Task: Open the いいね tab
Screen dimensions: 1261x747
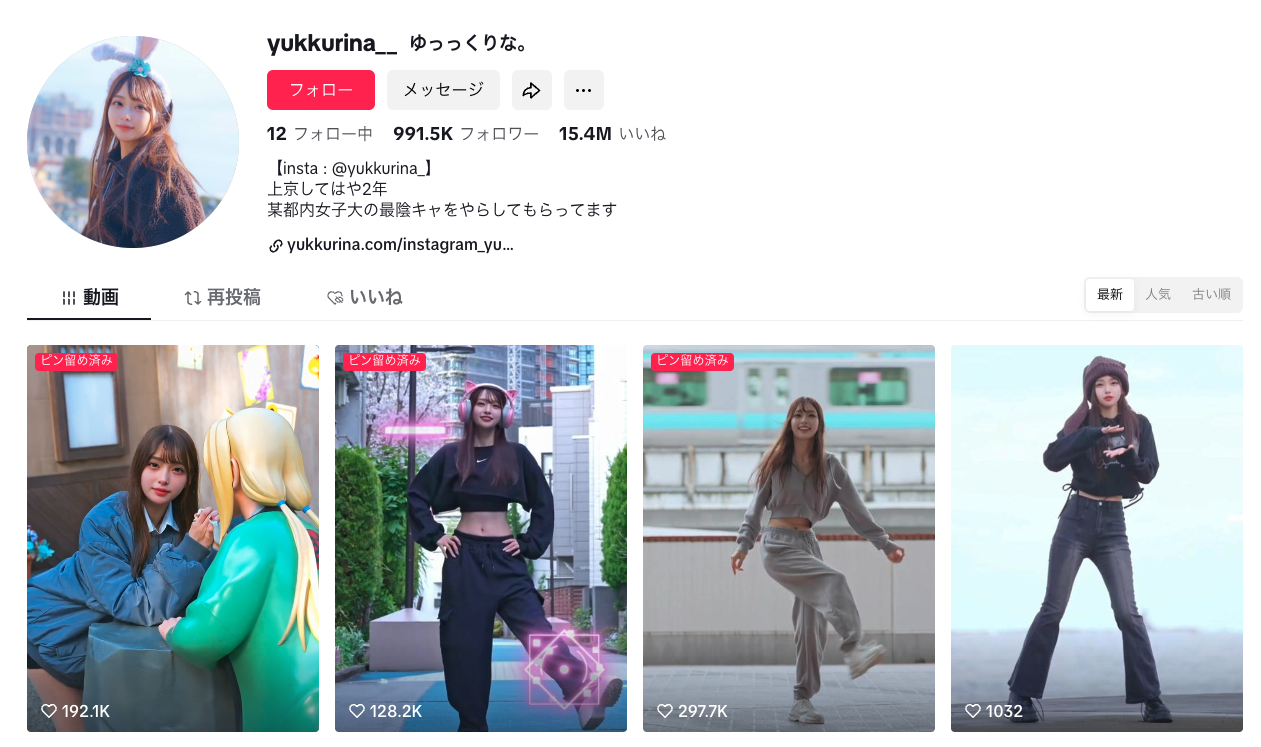Action: 365,297
